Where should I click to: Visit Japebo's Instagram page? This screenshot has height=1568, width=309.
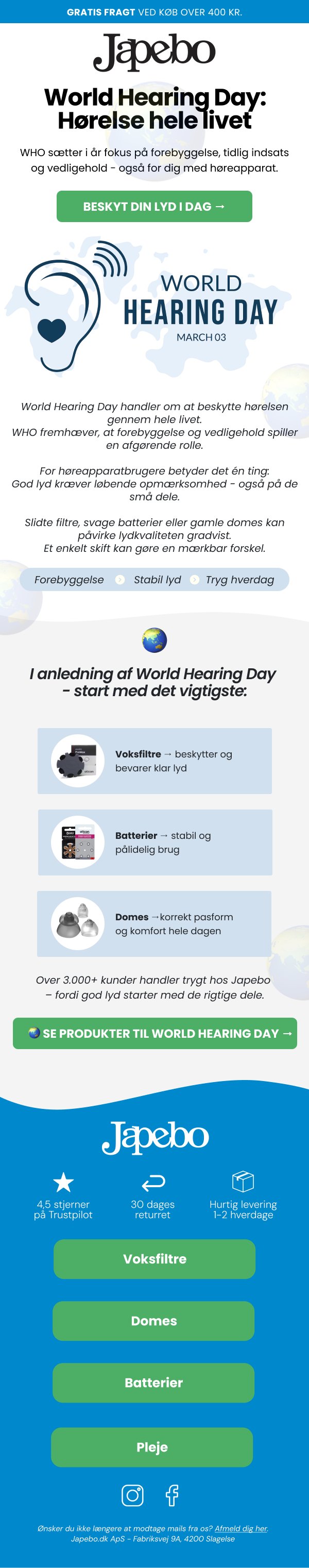click(x=132, y=1495)
